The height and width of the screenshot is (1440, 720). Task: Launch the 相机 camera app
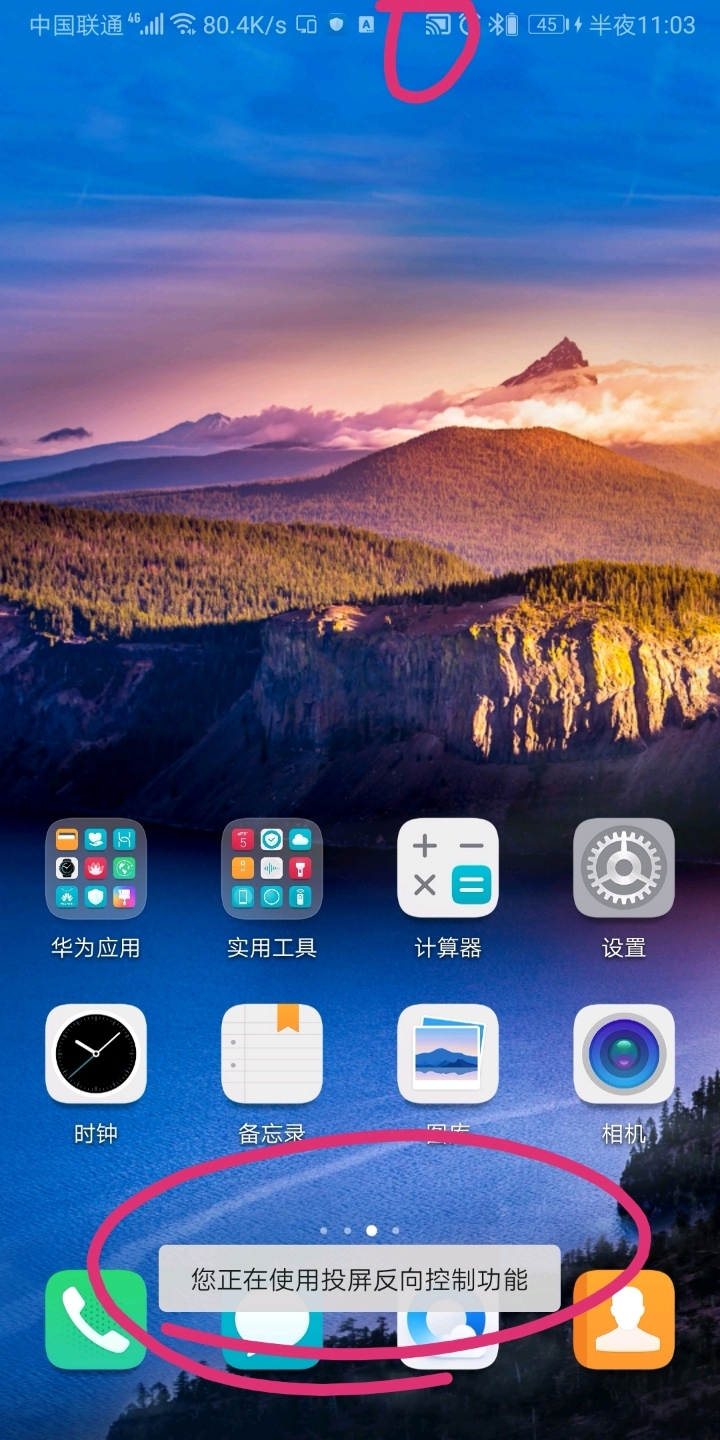coord(624,1054)
